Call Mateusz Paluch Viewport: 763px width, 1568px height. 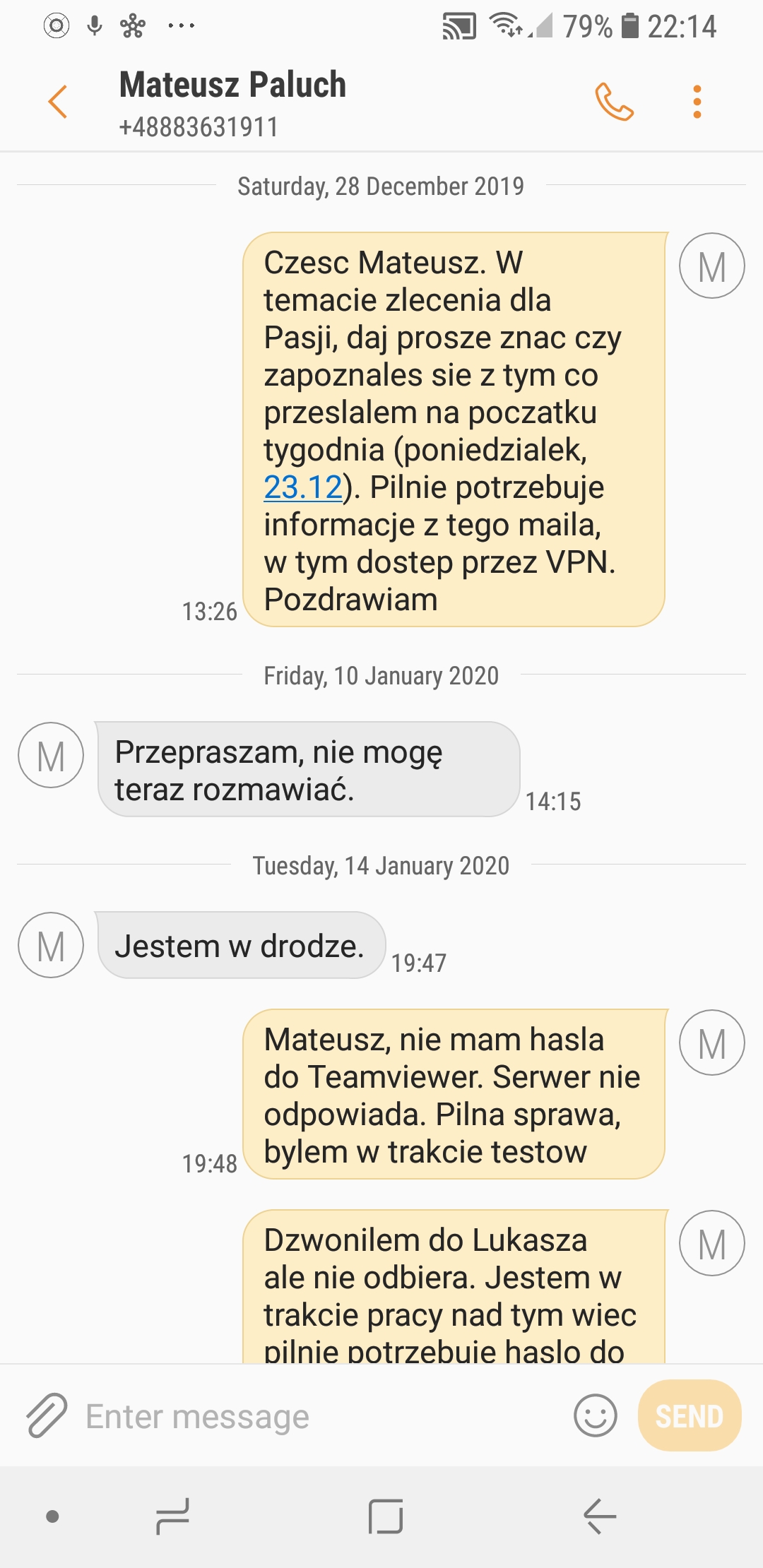pos(614,102)
